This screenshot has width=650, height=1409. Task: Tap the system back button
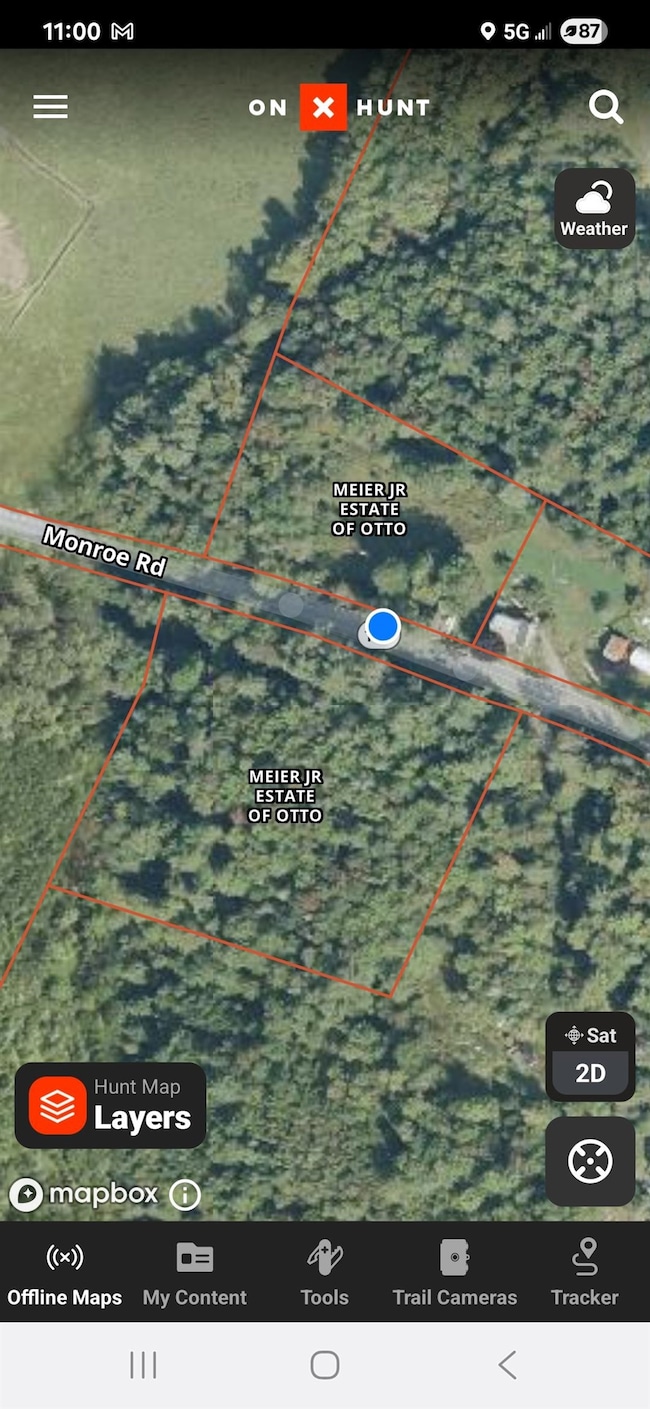coord(507,1365)
